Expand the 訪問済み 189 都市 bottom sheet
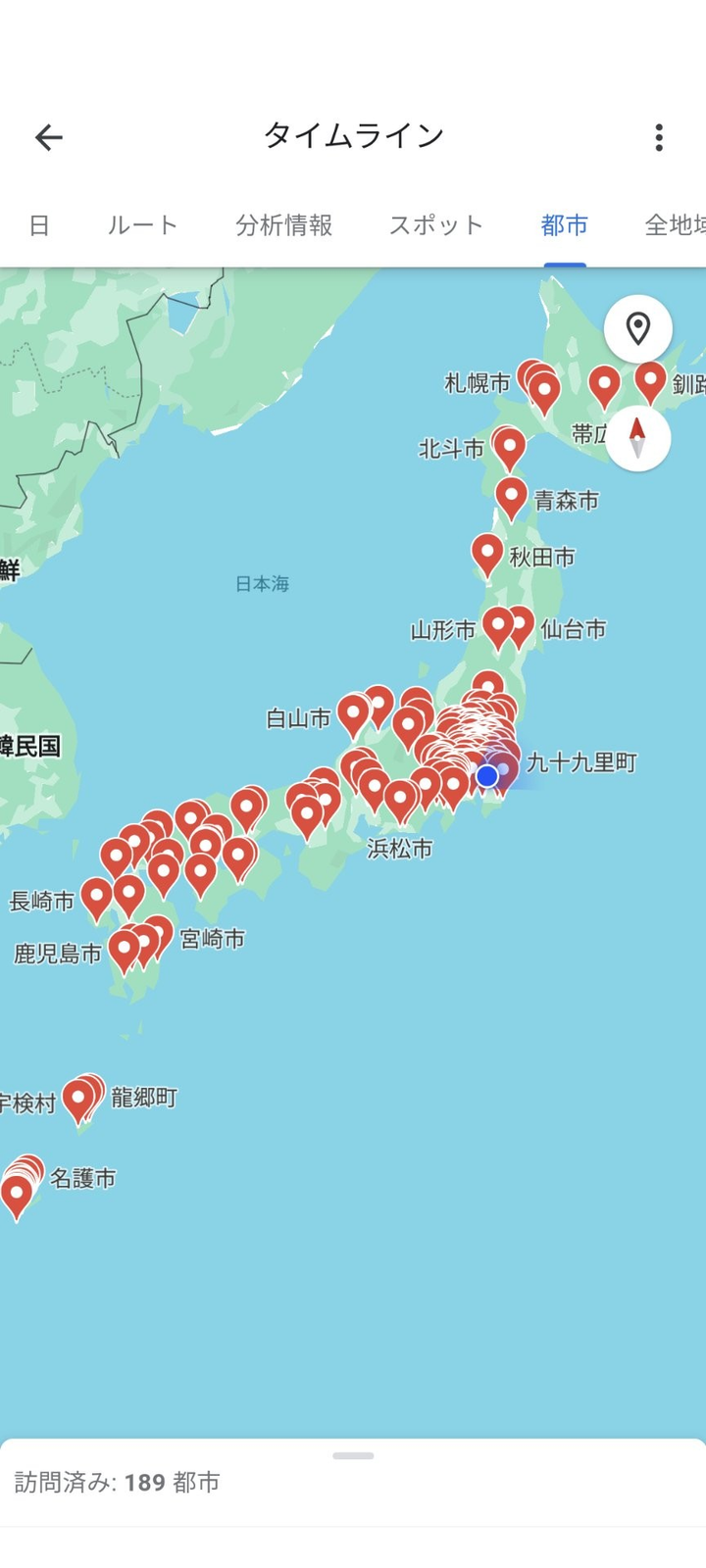706x1568 pixels. [x=353, y=1456]
